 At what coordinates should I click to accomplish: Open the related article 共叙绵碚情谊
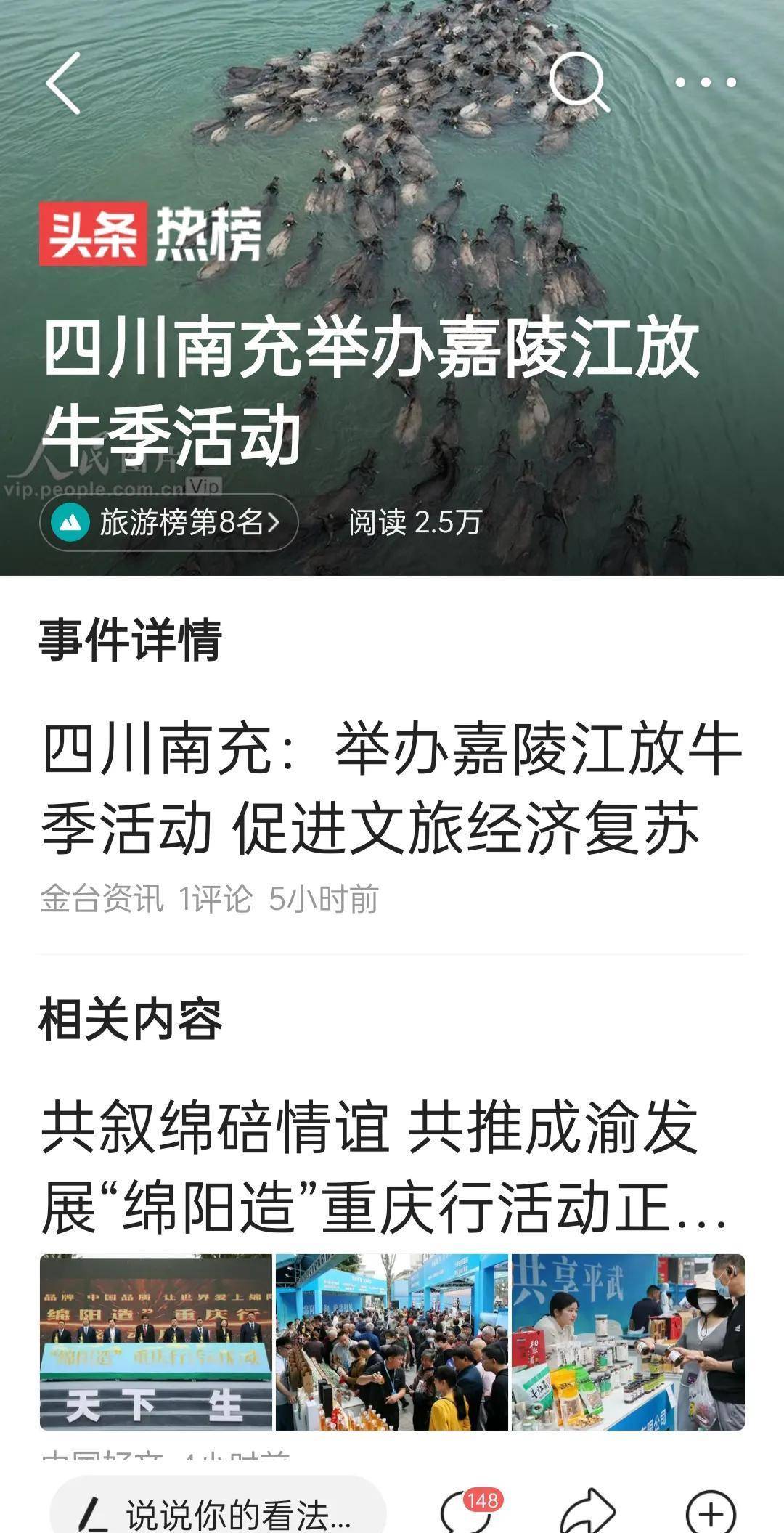(385, 1166)
